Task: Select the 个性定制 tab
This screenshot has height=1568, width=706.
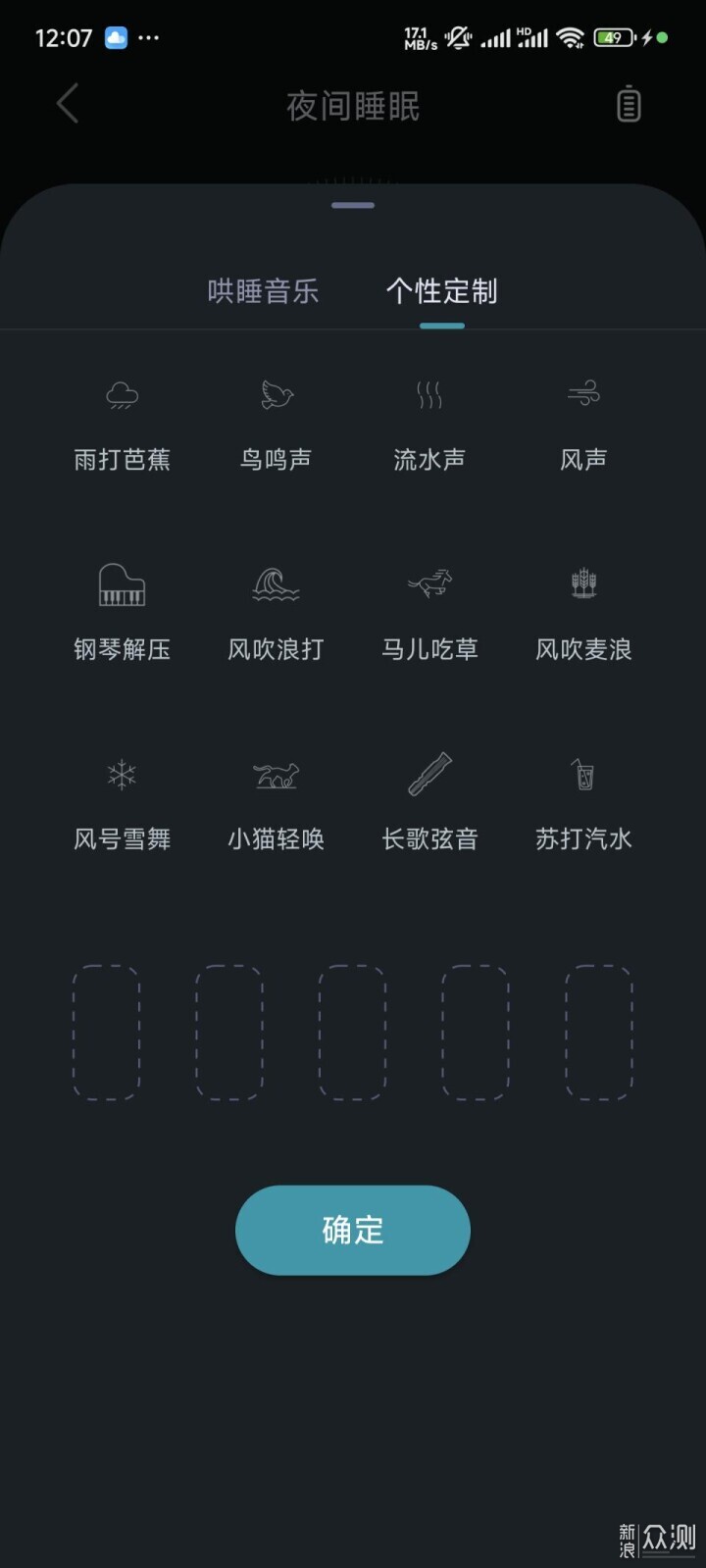Action: 441,291
